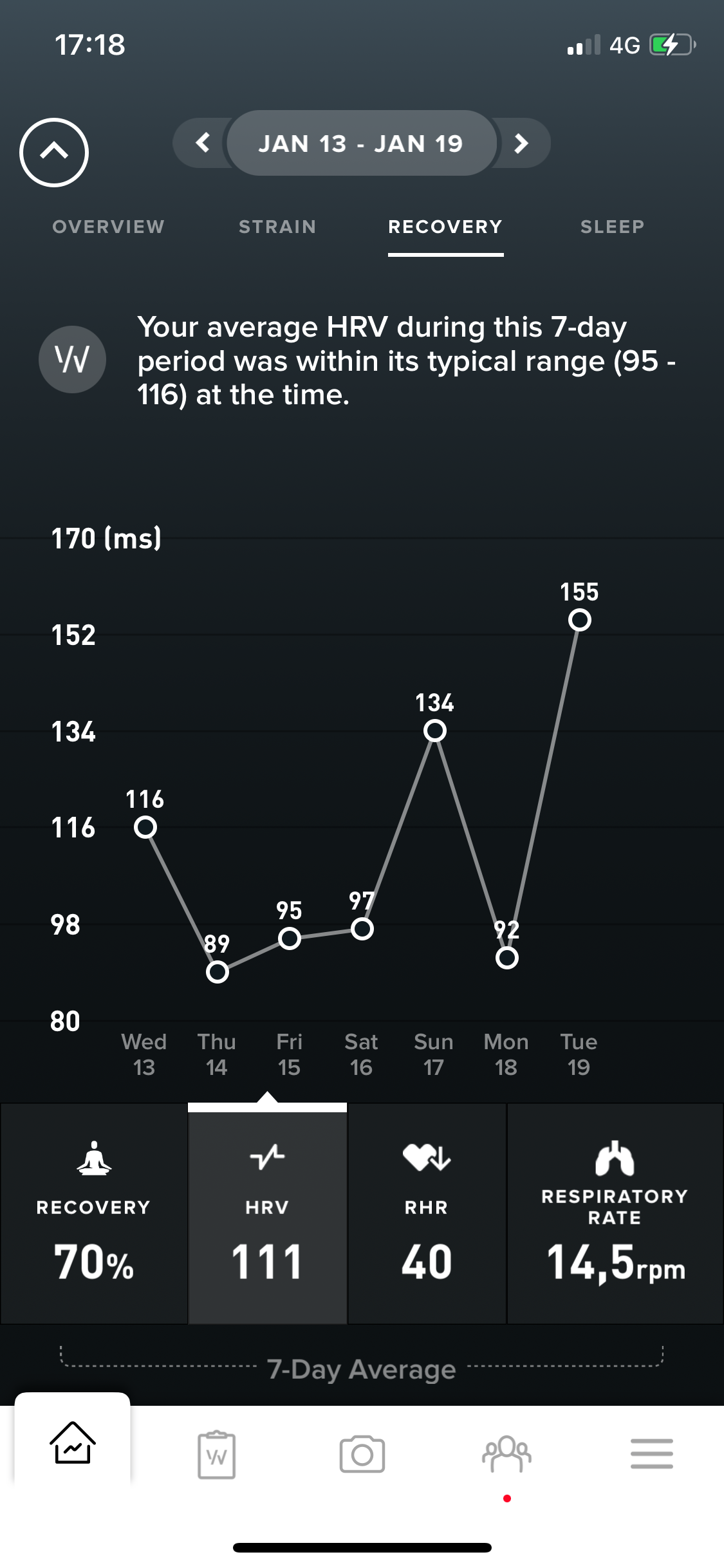Show the RHR 40 metric chart
Viewport: 724px width, 1568px height.
(x=427, y=1214)
